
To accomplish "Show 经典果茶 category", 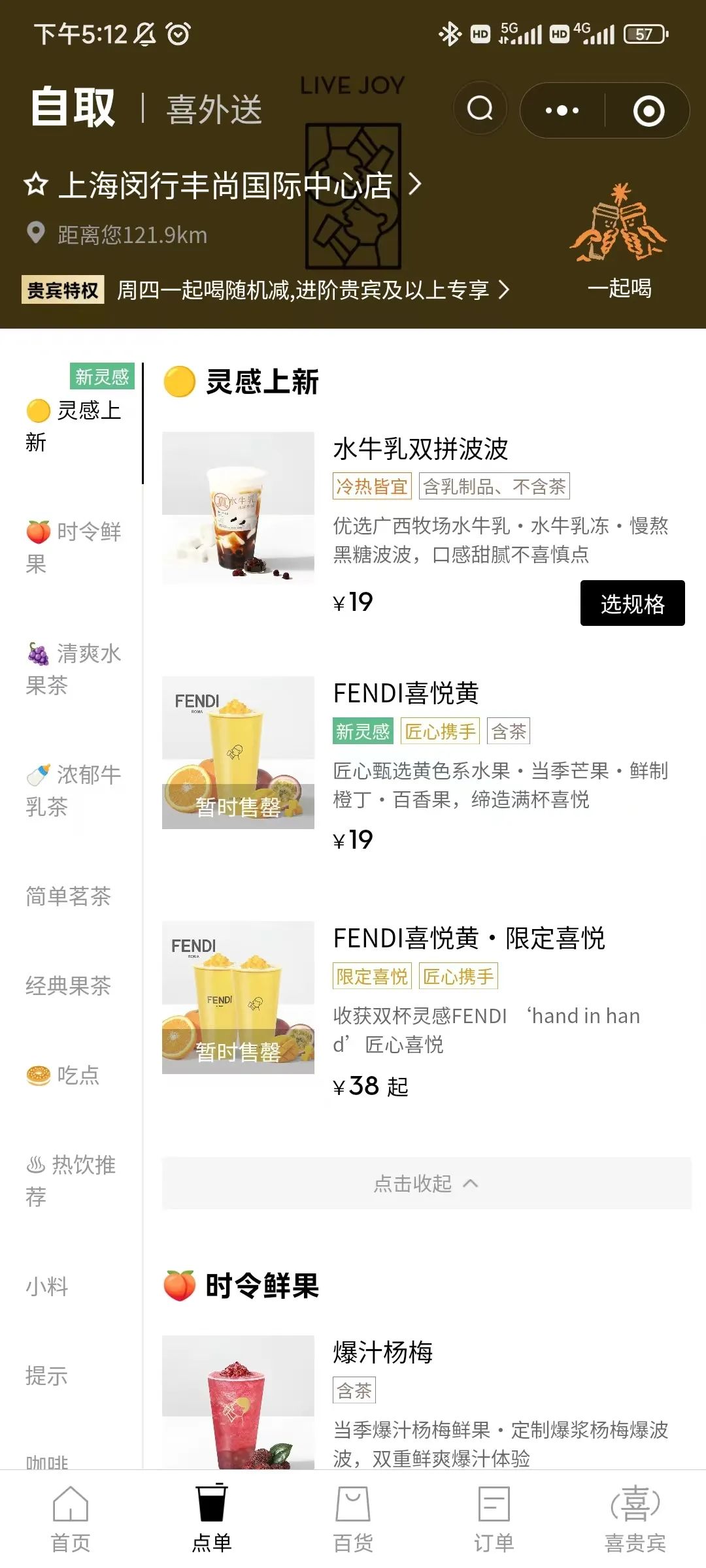I will pyautogui.click(x=69, y=986).
